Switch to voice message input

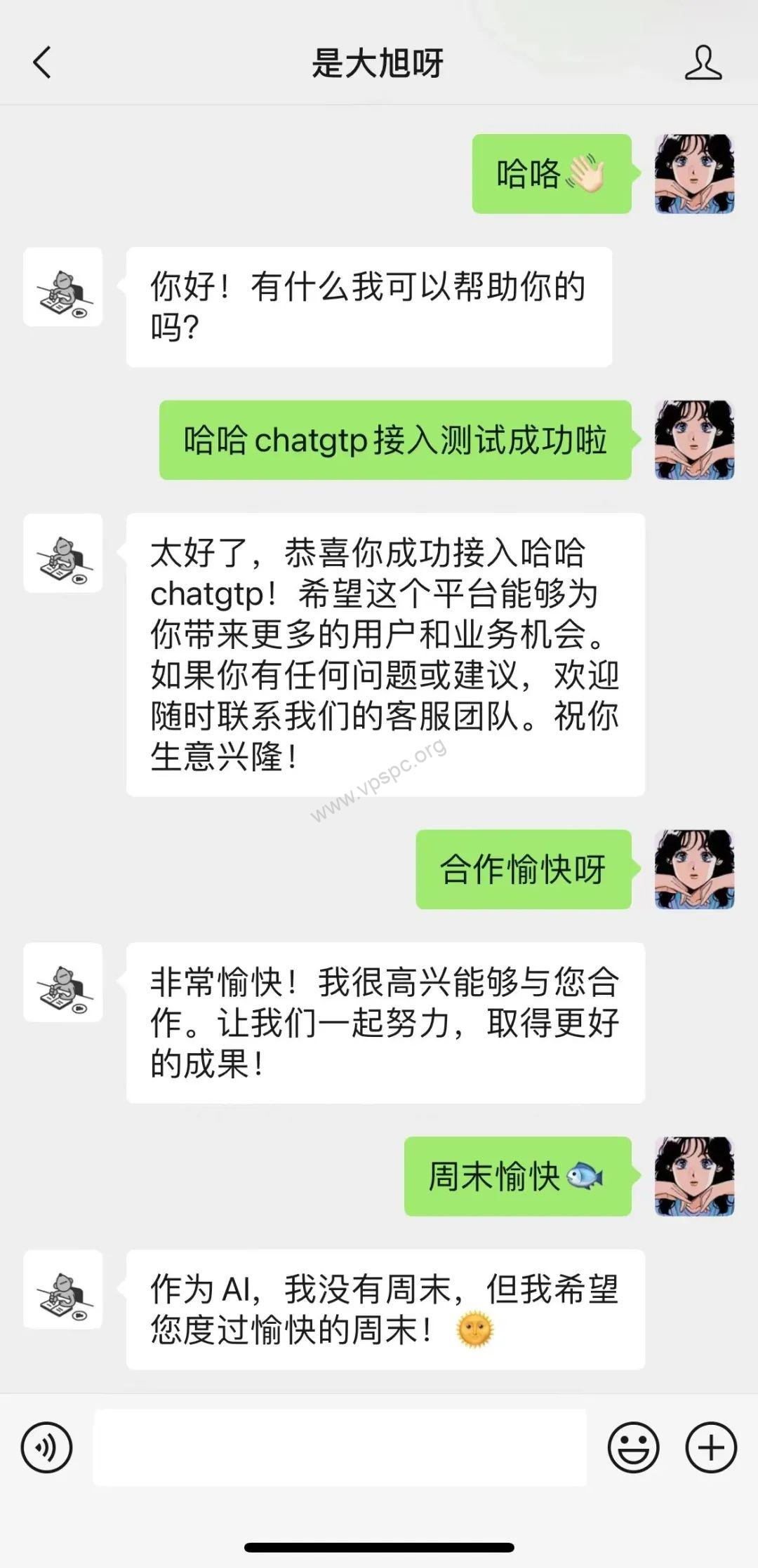pyautogui.click(x=46, y=1447)
